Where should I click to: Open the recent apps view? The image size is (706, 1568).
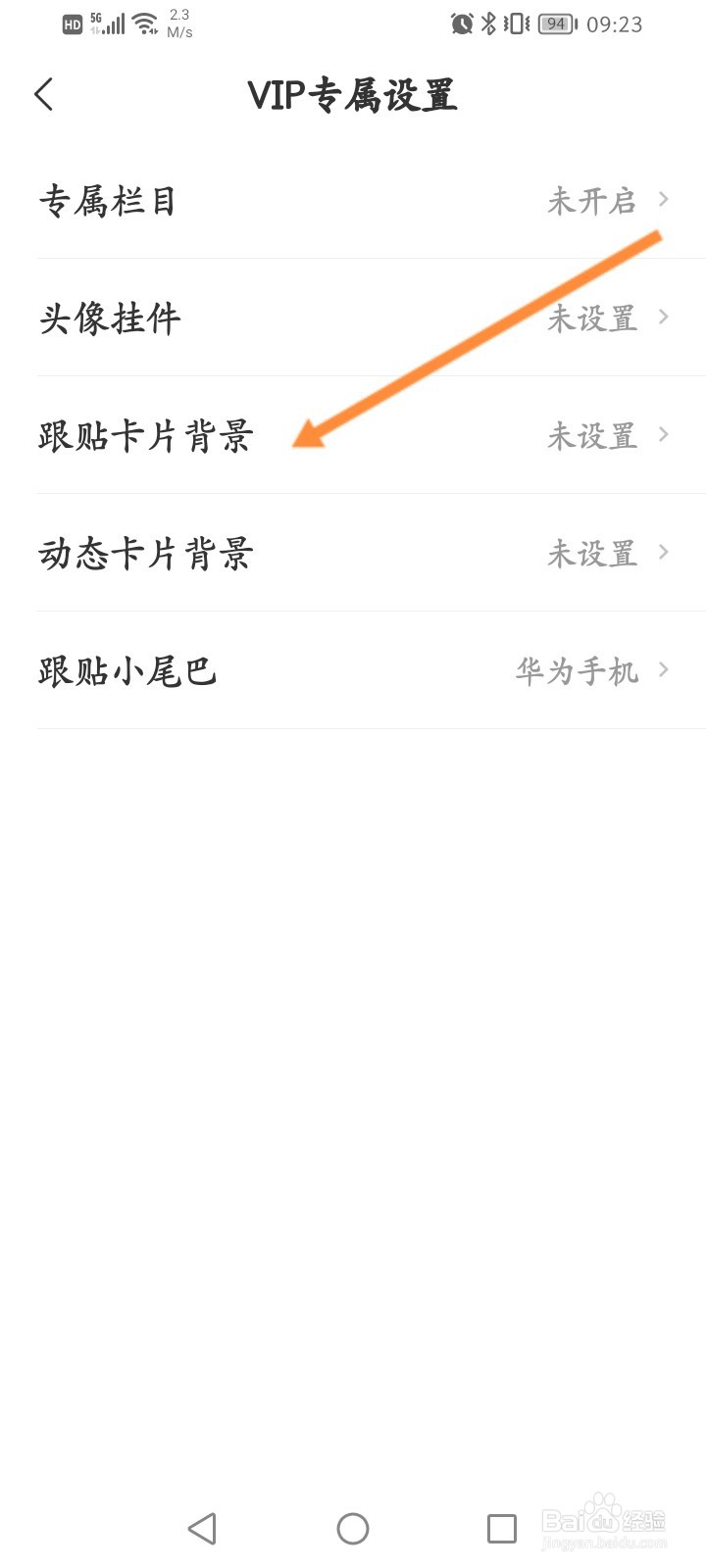click(502, 1528)
